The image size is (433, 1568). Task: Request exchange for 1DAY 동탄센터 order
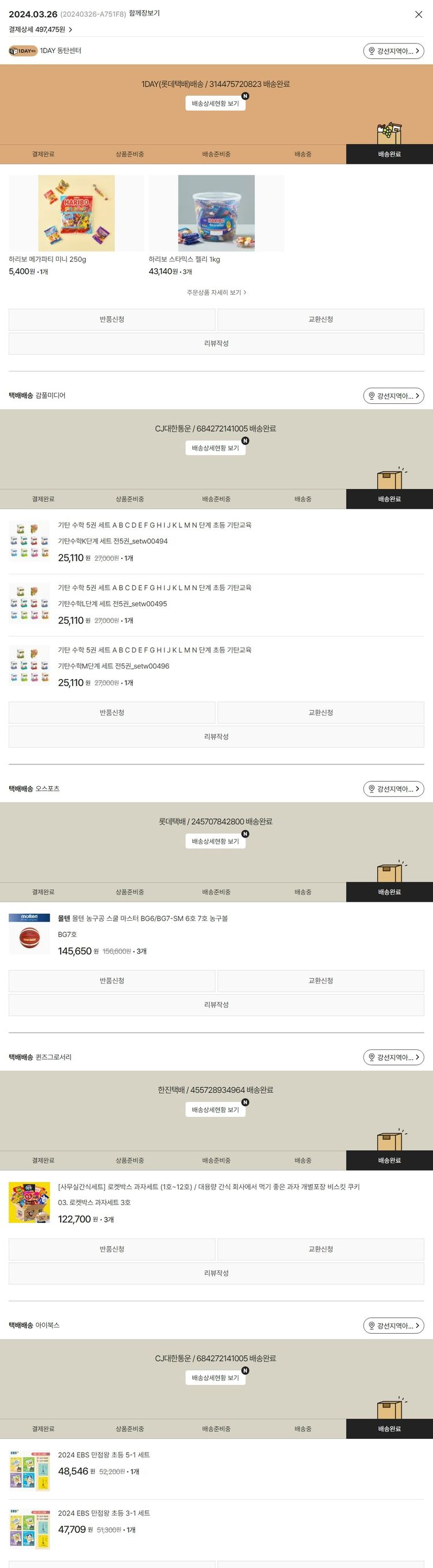click(320, 320)
